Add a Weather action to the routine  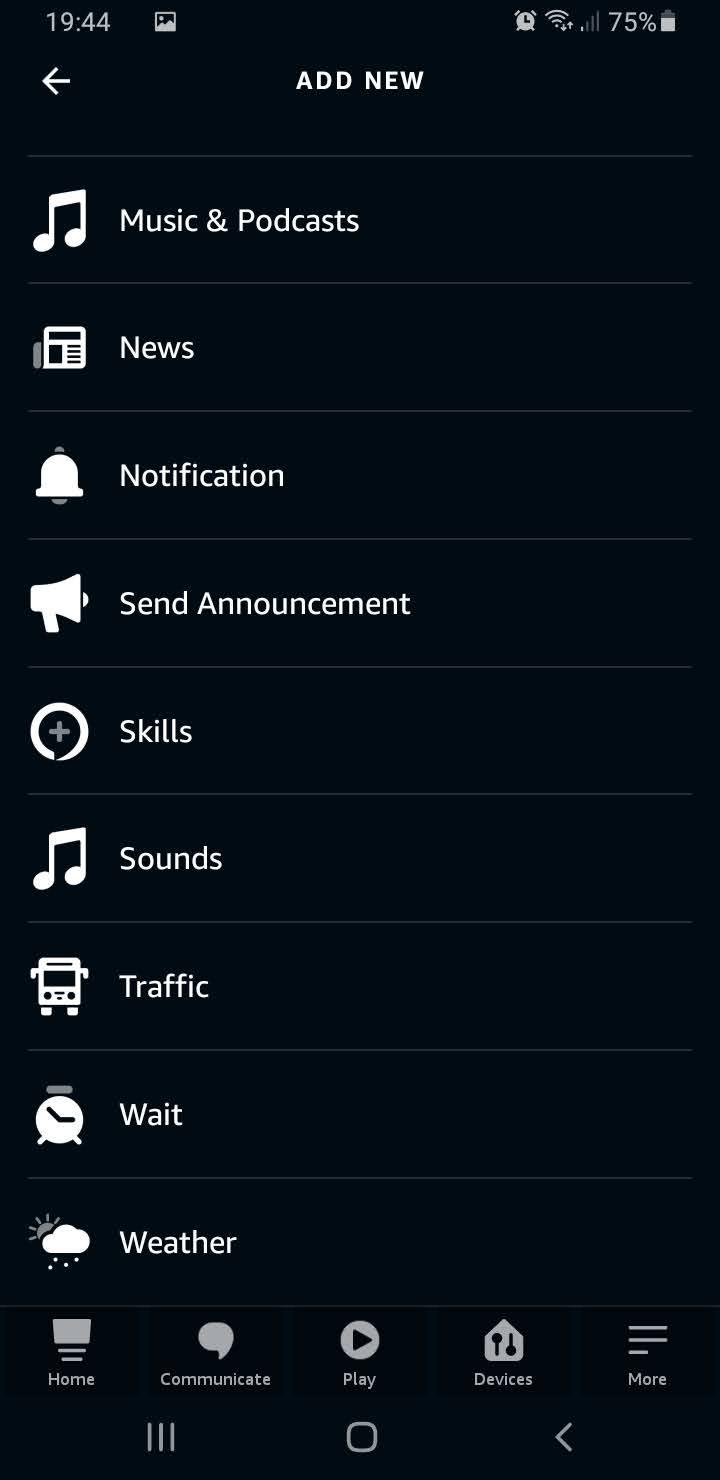[x=178, y=1242]
